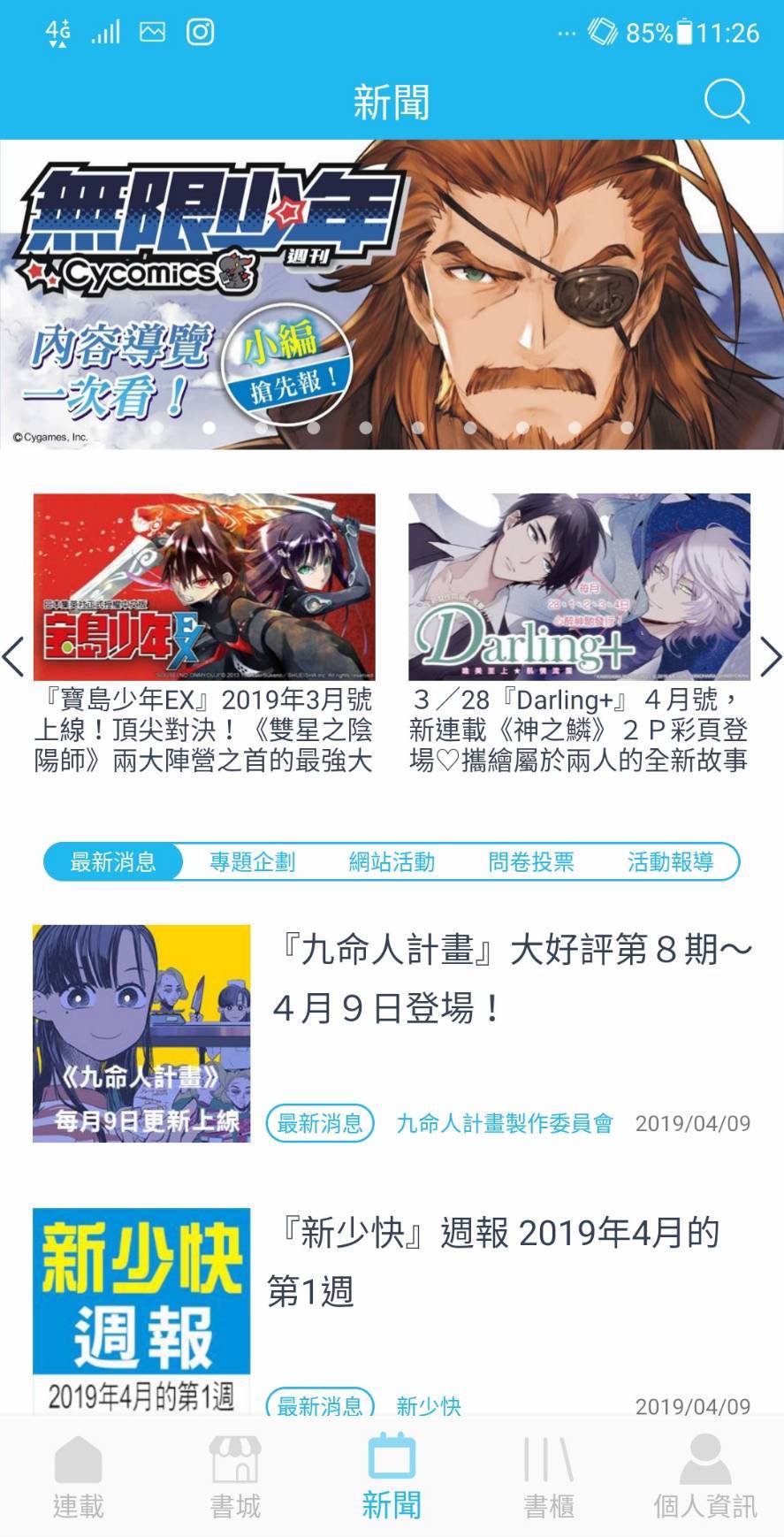Switch to the 活動報導 tab
784x1537 pixels.
coord(670,861)
